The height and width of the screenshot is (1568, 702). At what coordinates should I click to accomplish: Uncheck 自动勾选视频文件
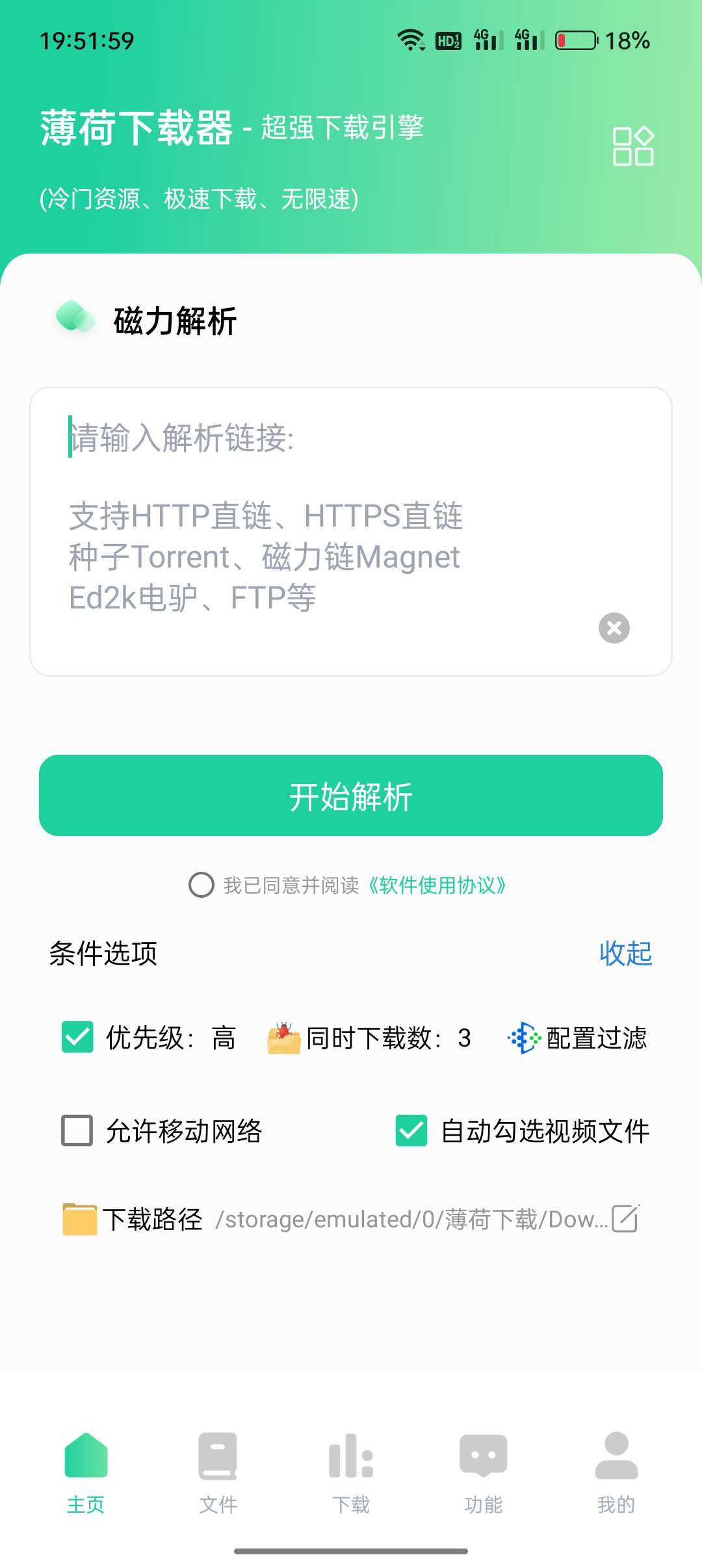[411, 1130]
